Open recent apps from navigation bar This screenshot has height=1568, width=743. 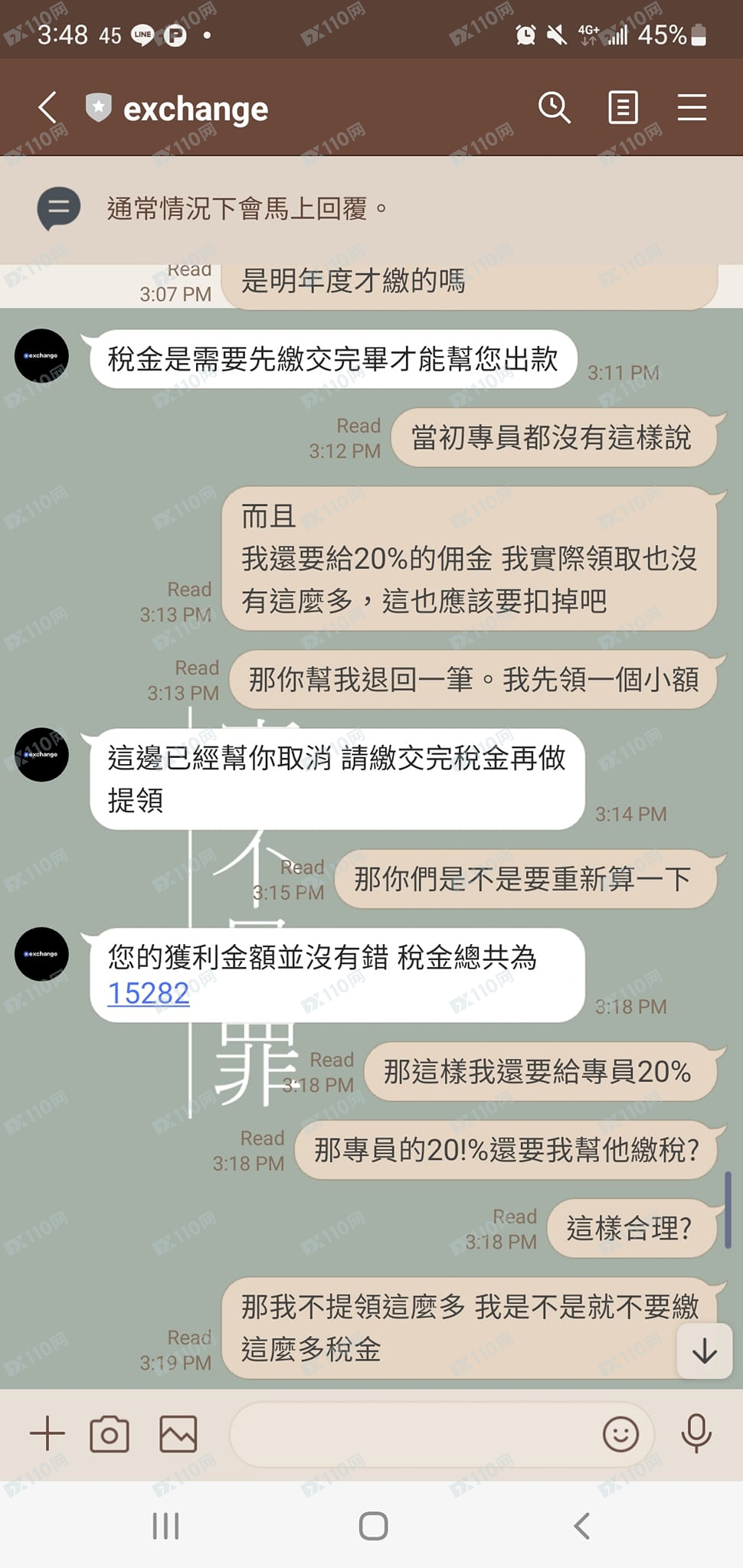click(165, 1526)
